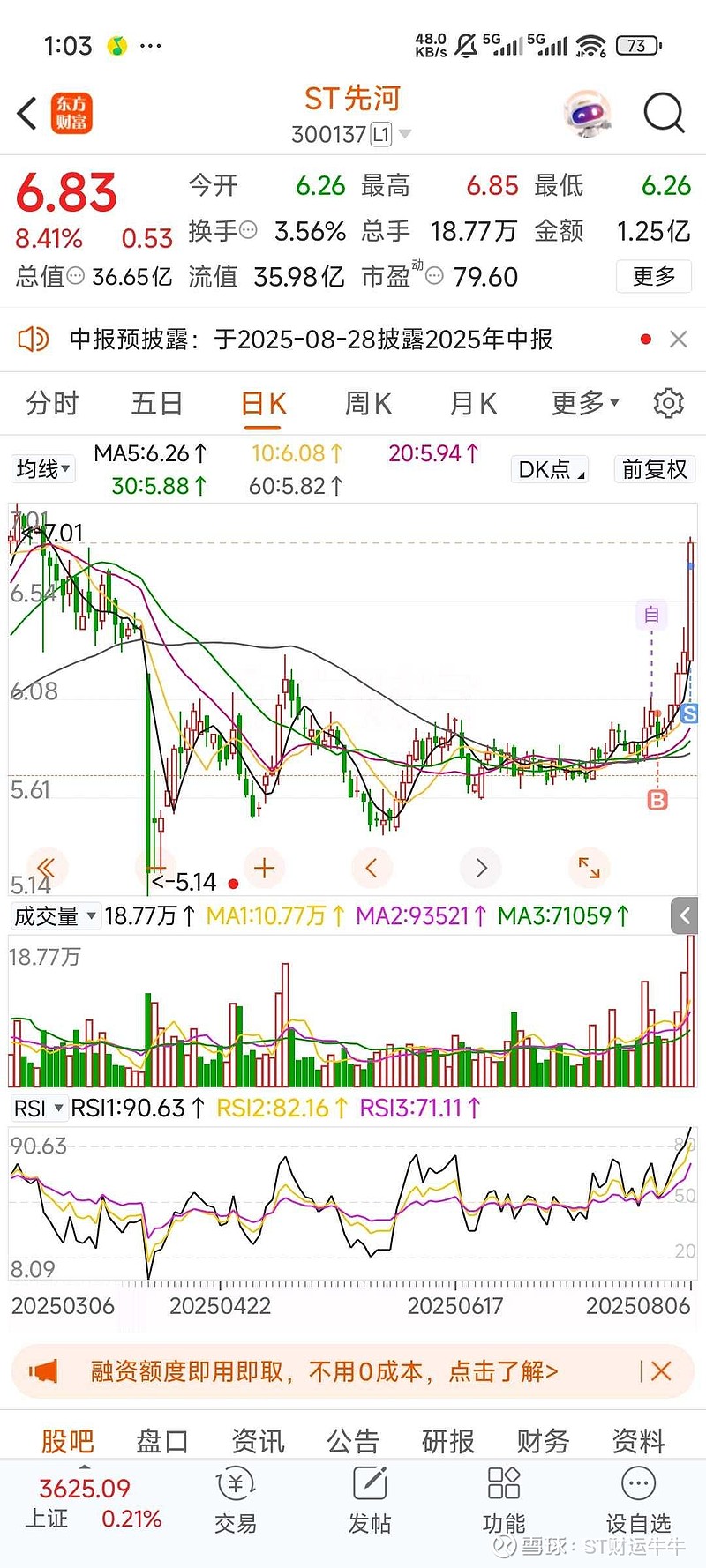This screenshot has width=706, height=1568.
Task: Open the 成交量 indicator dropdown
Action: coord(55,916)
